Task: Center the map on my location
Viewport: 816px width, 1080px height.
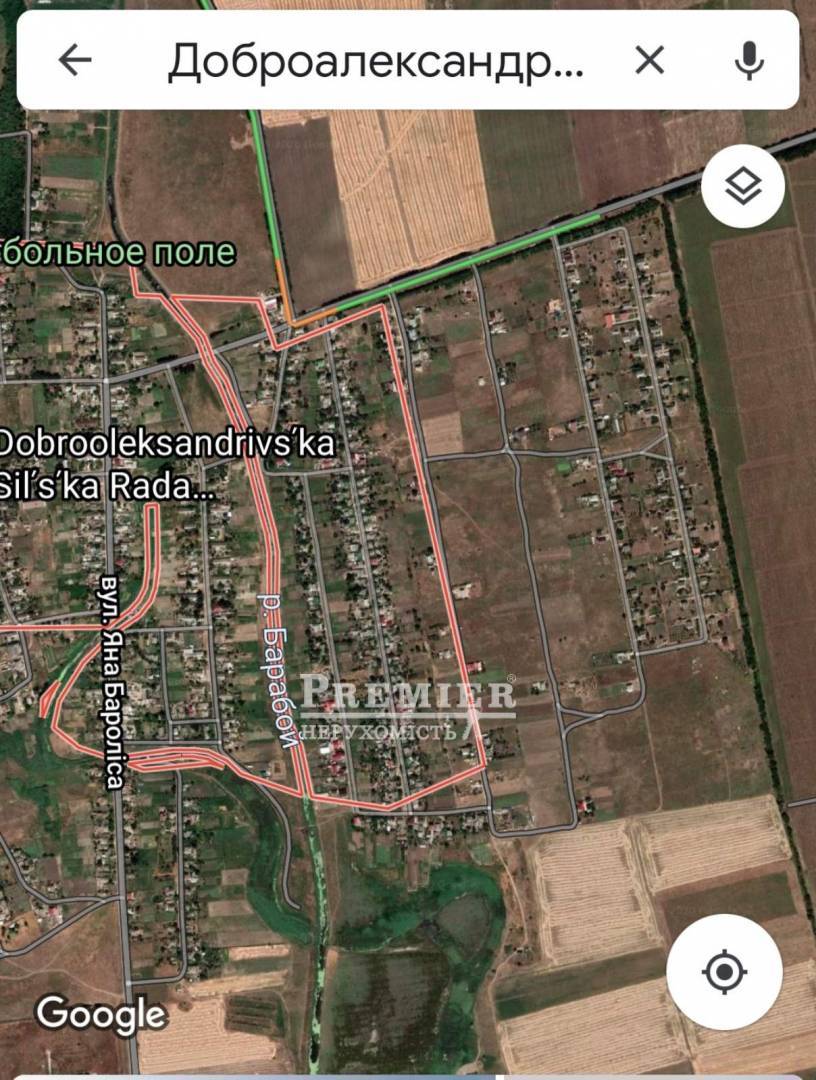Action: [x=724, y=971]
